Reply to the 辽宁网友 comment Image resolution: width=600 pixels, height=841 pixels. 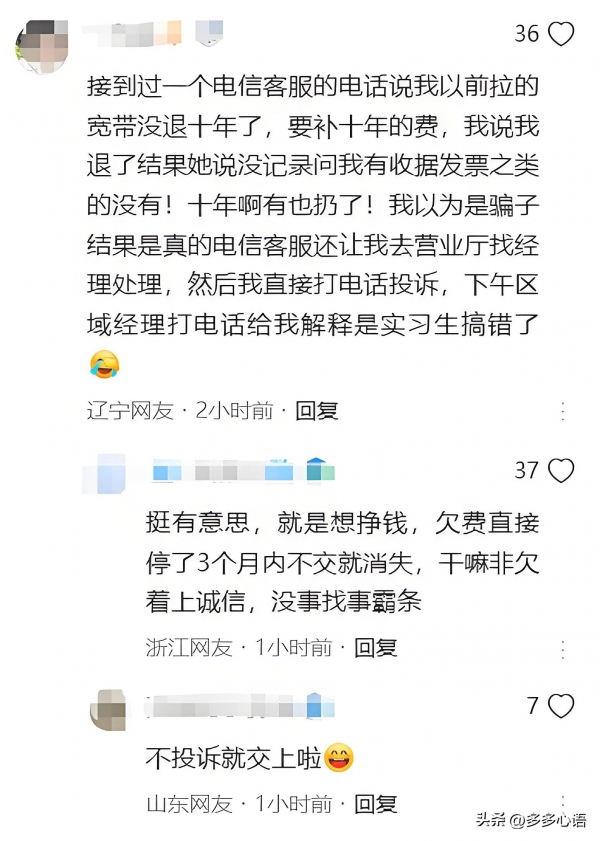pyautogui.click(x=318, y=410)
